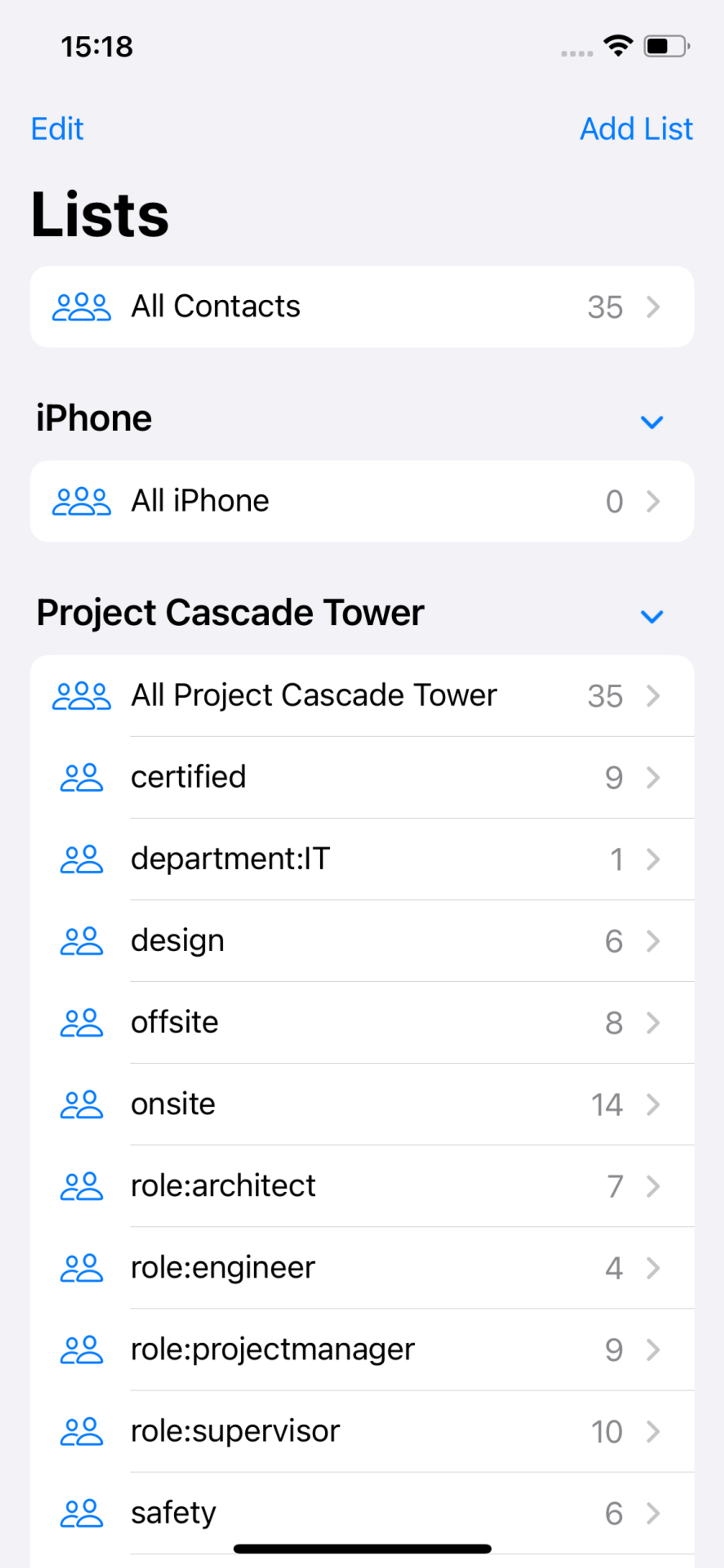The image size is (724, 1568).
Task: Tap Add List to create a list
Action: (636, 129)
